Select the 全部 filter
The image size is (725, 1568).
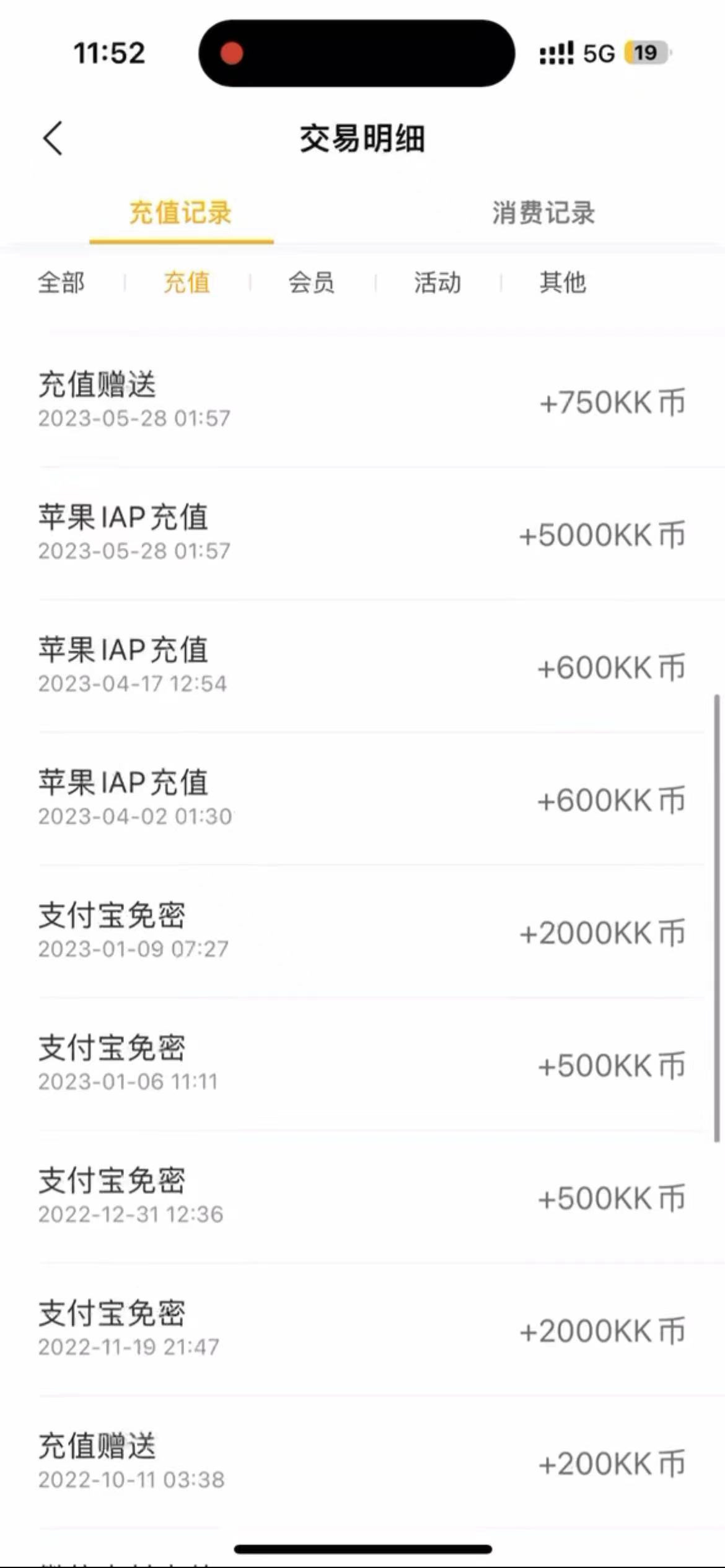point(61,283)
